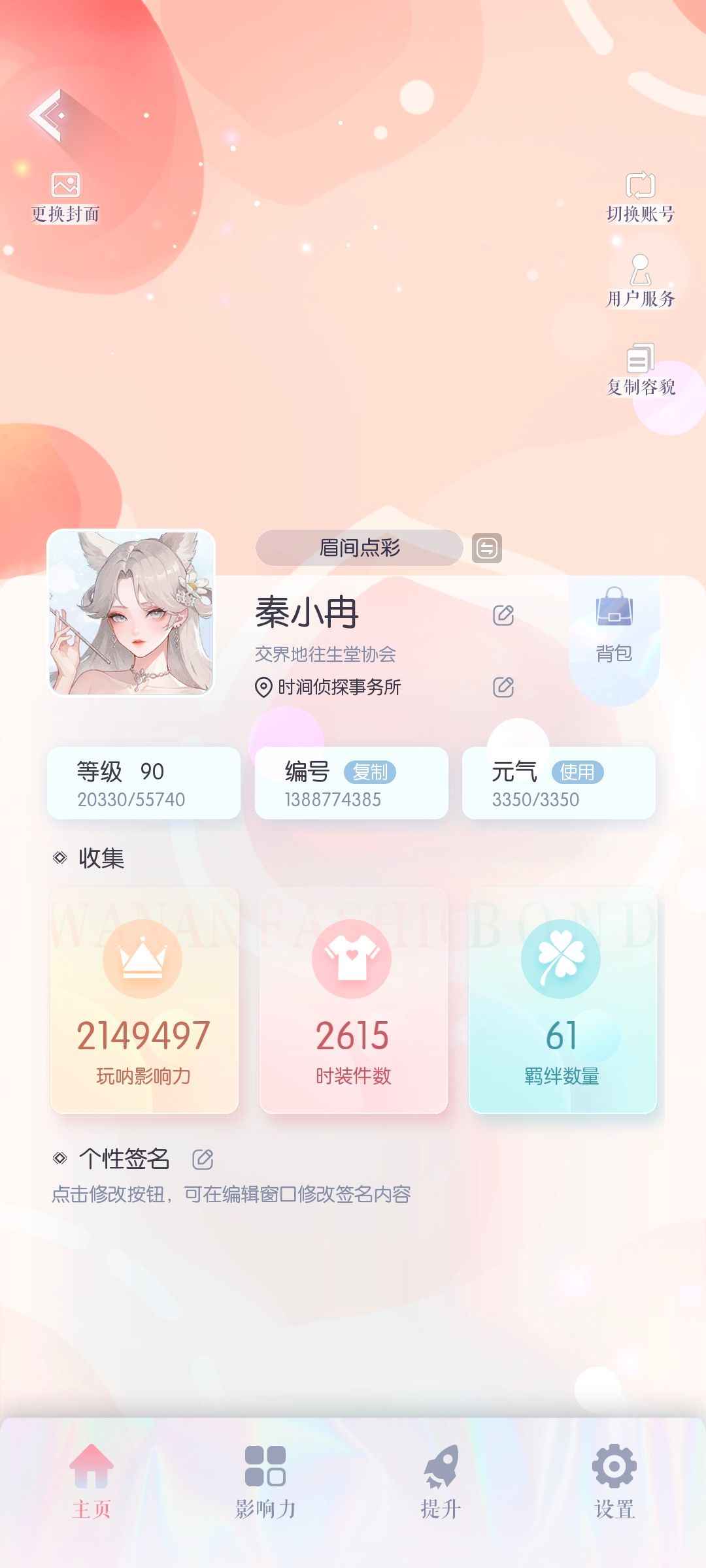706x1568 pixels.
Task: Open the 时装件数 collection card
Action: tap(353, 1000)
